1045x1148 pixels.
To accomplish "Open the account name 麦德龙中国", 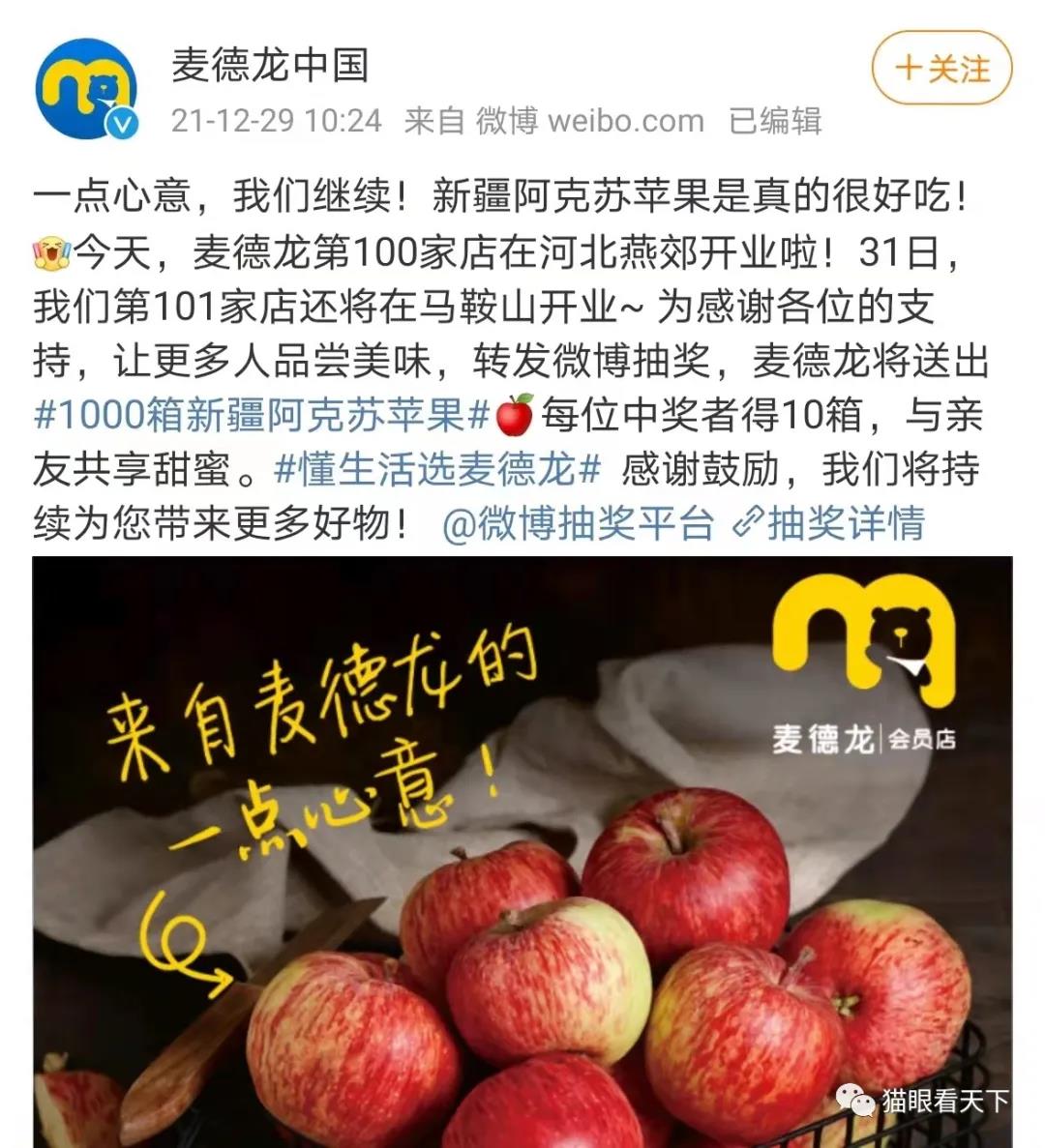I will (x=270, y=65).
